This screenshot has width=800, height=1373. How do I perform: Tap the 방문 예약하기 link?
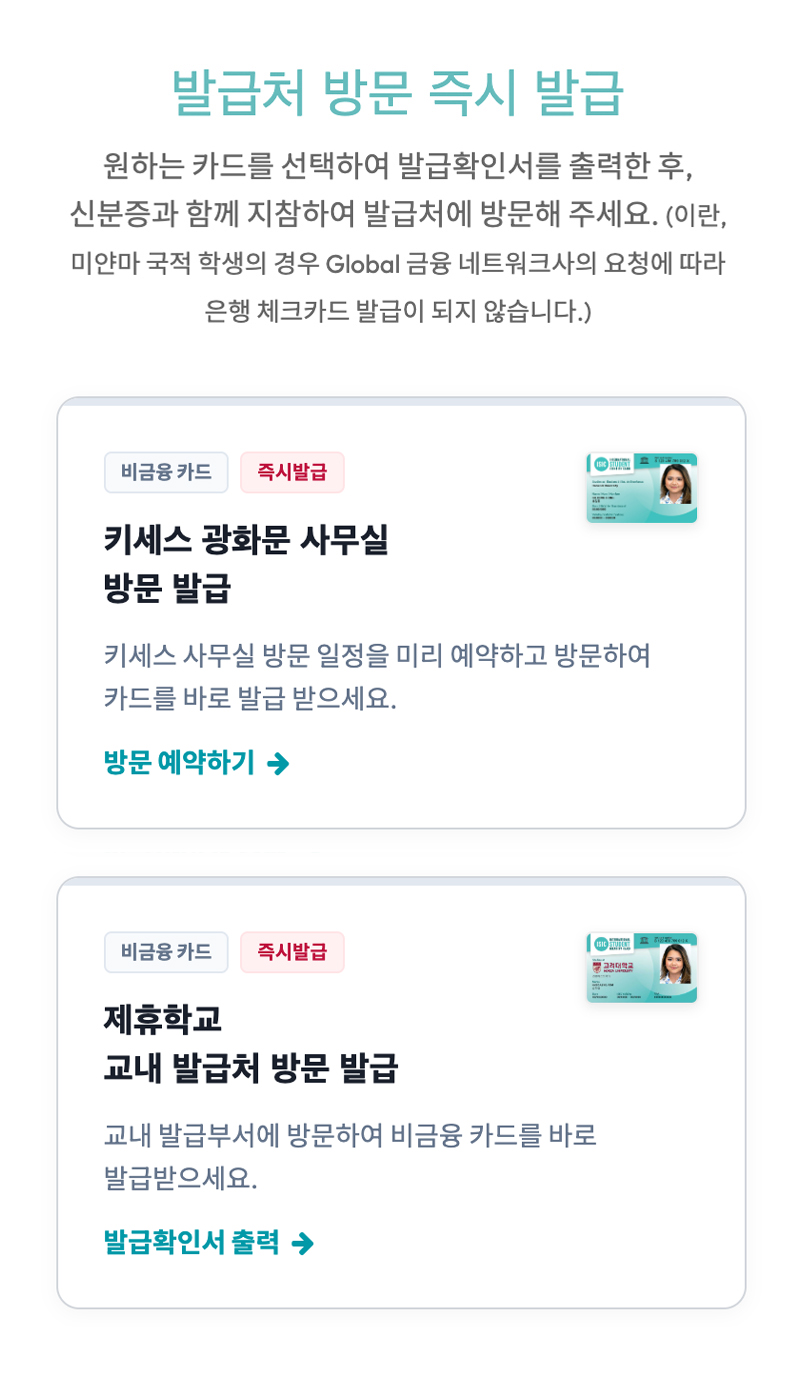pos(196,763)
